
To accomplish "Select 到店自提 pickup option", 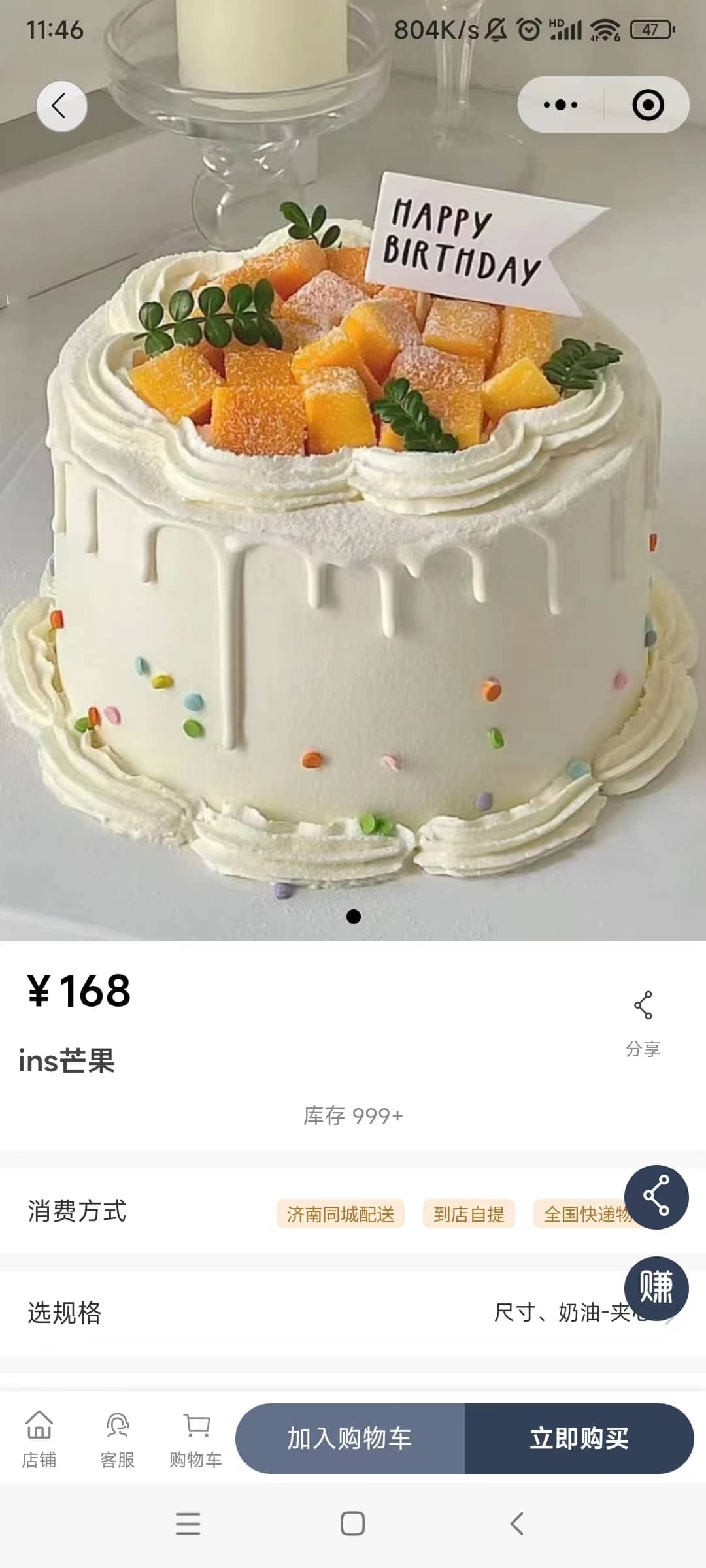I will pos(469,1214).
